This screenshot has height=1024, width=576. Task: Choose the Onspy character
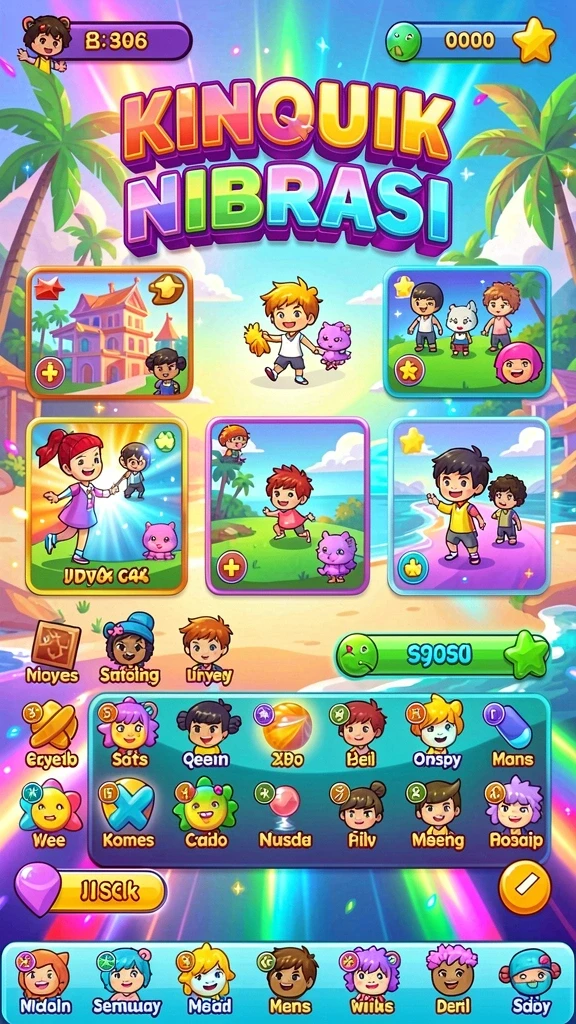pos(437,733)
